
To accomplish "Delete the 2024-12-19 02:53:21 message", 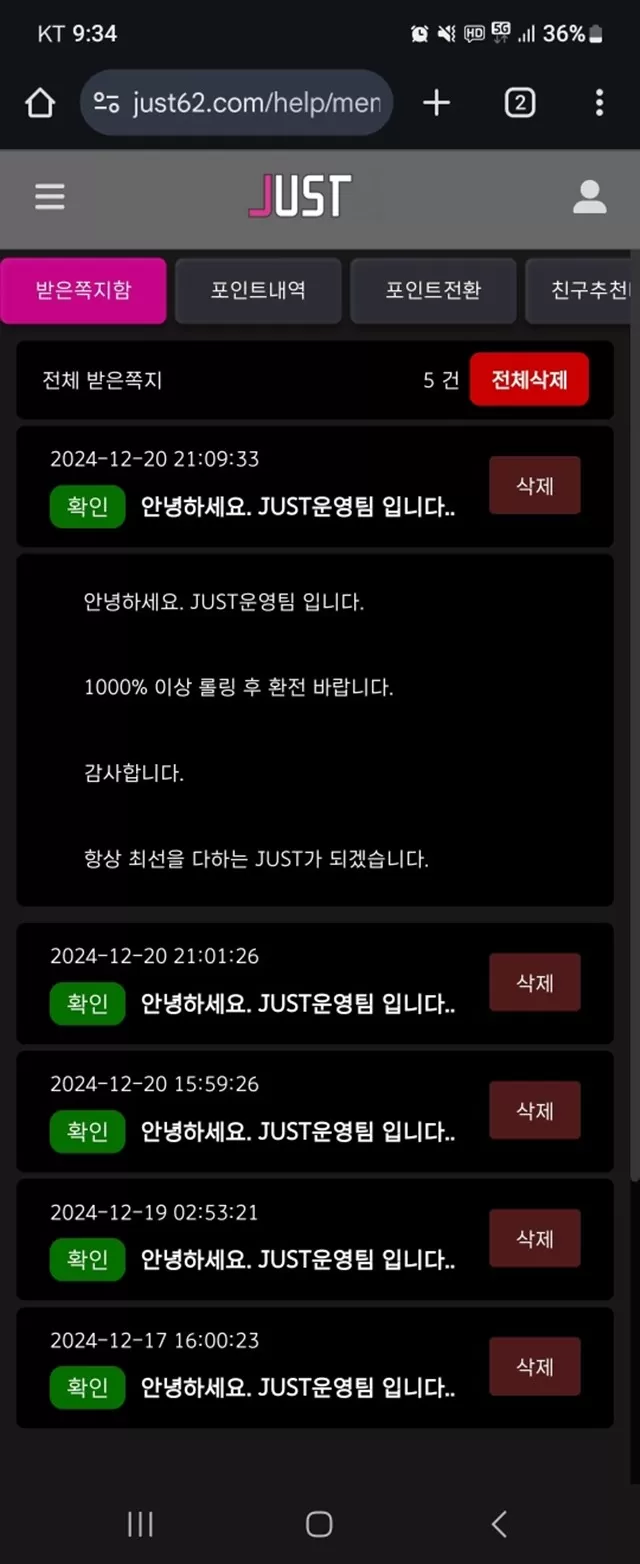I will 534,1239.
